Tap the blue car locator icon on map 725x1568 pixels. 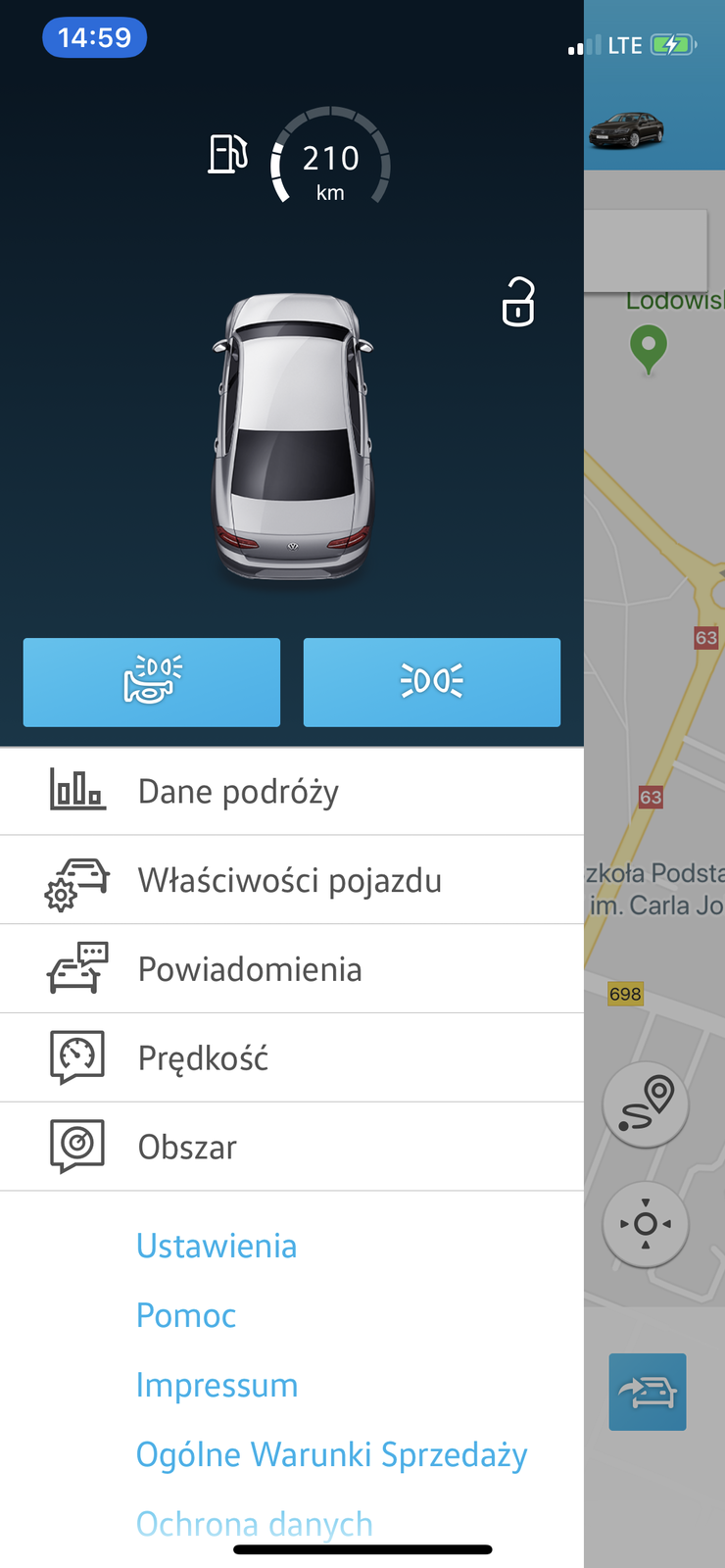click(648, 1392)
